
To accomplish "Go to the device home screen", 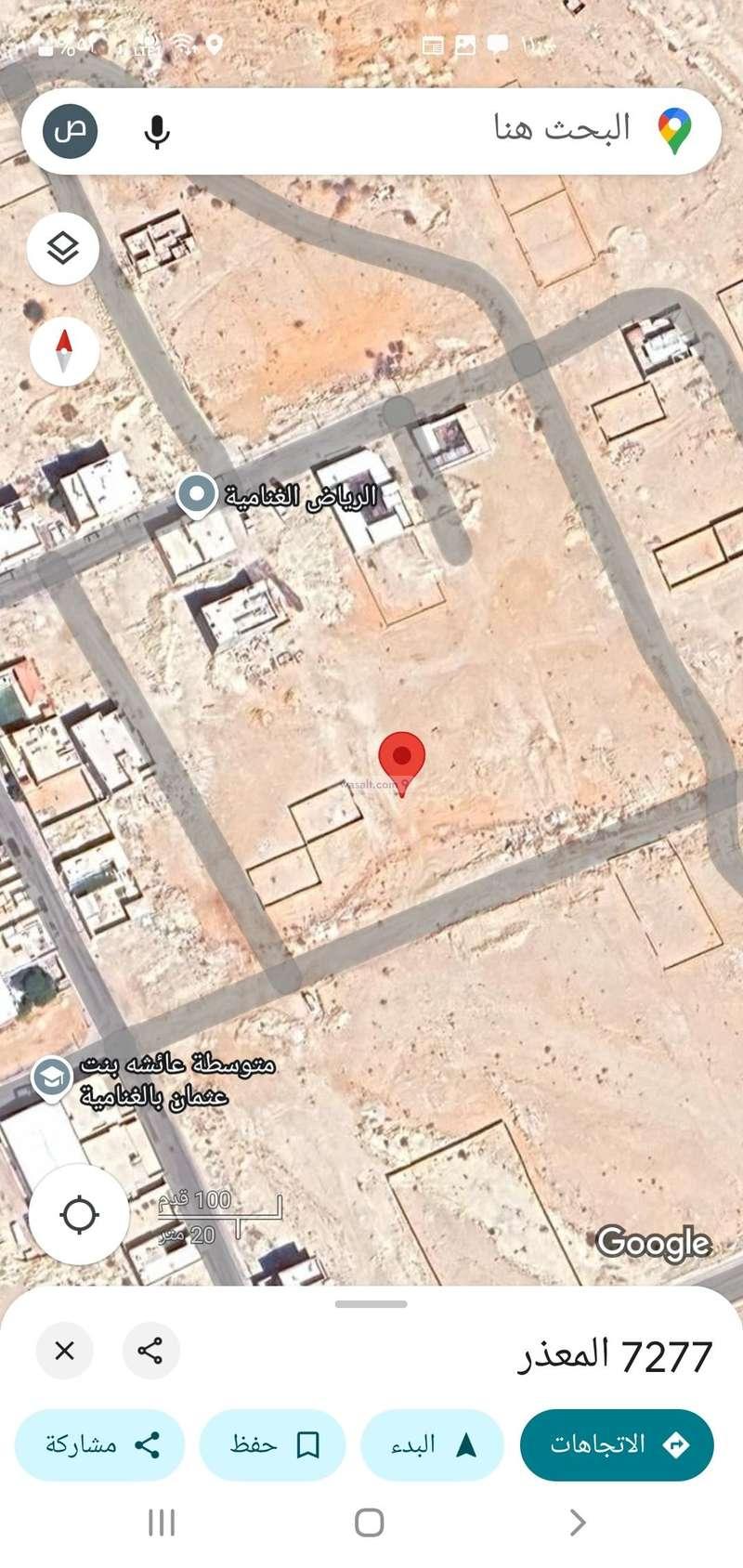I will pyautogui.click(x=370, y=1522).
